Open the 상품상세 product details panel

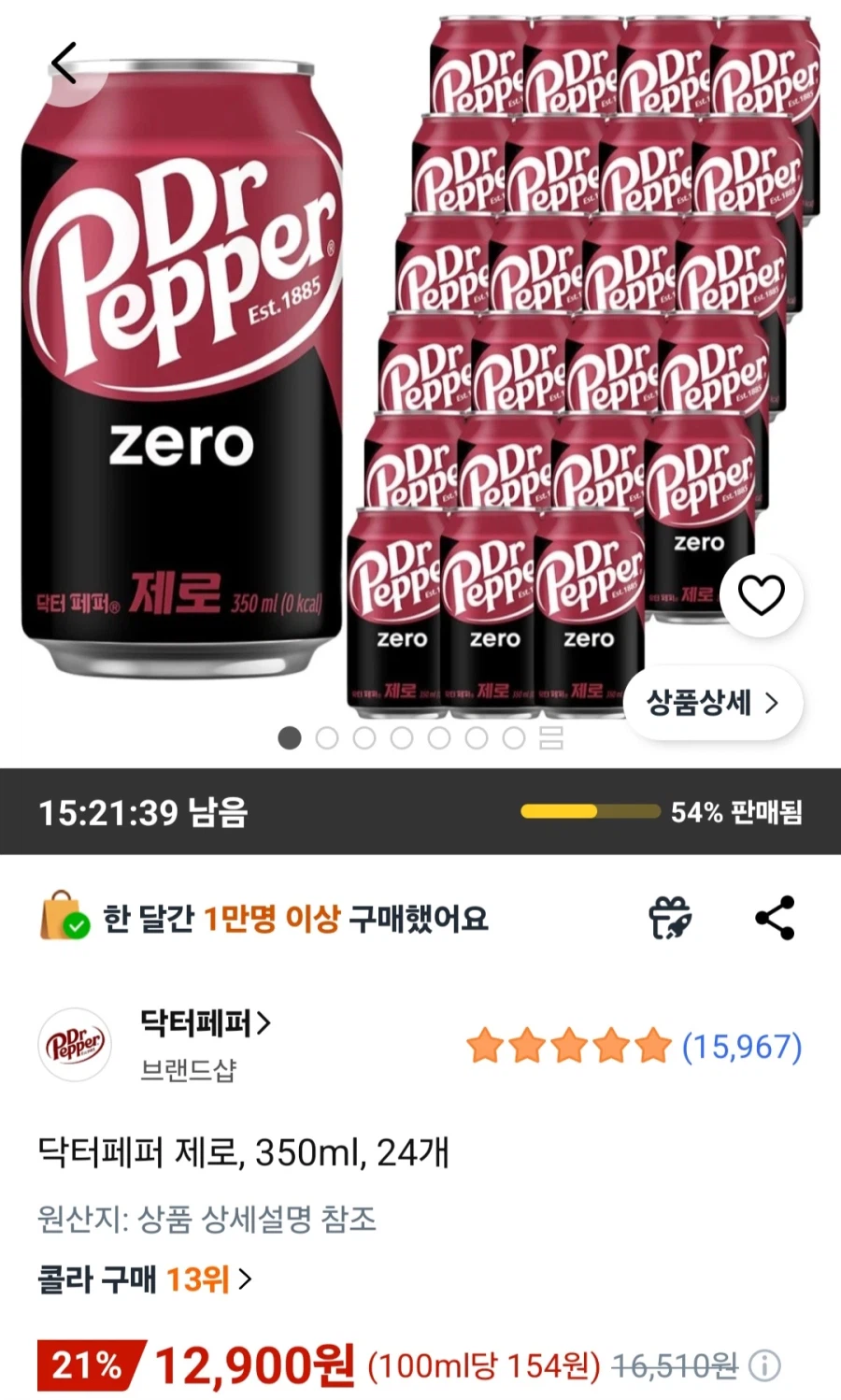pyautogui.click(x=713, y=705)
